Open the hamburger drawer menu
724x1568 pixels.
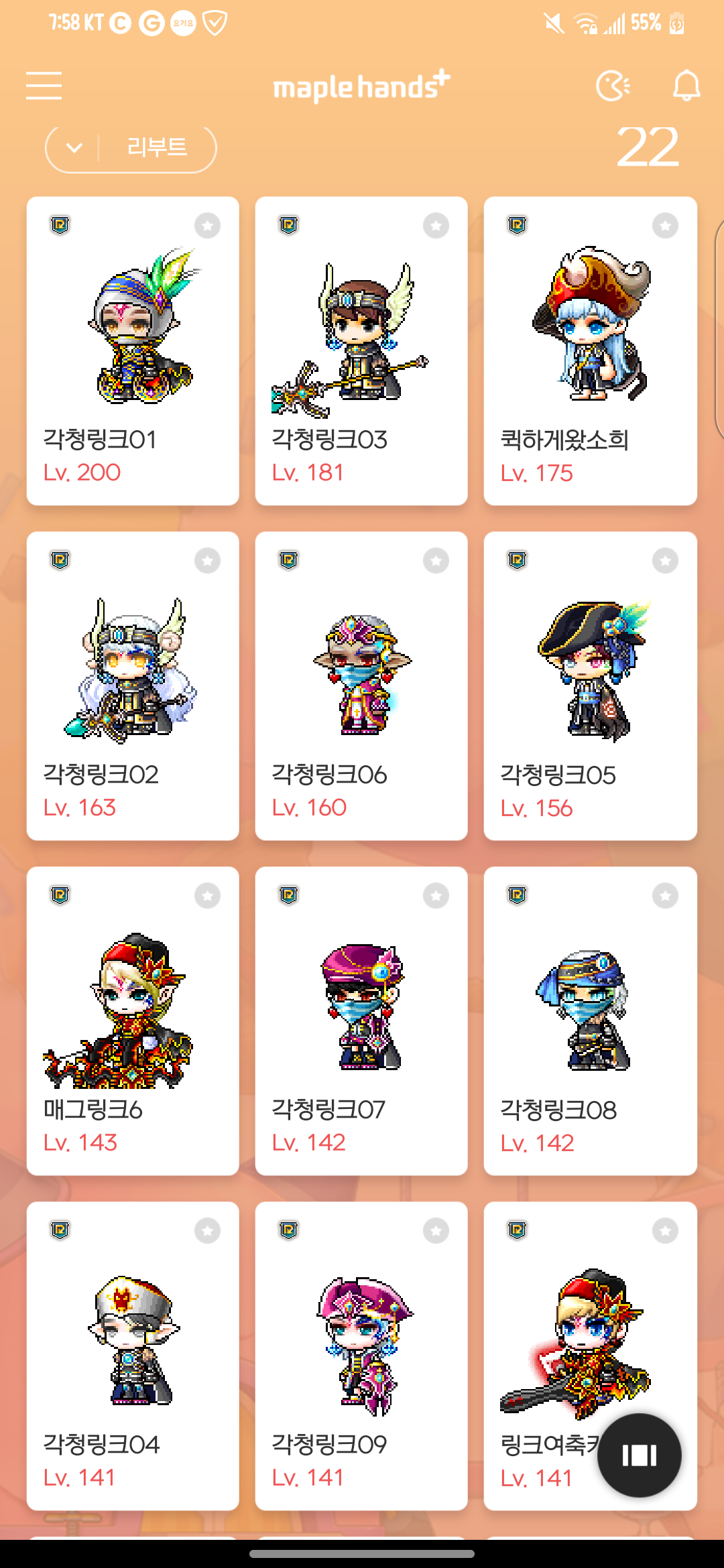click(44, 86)
